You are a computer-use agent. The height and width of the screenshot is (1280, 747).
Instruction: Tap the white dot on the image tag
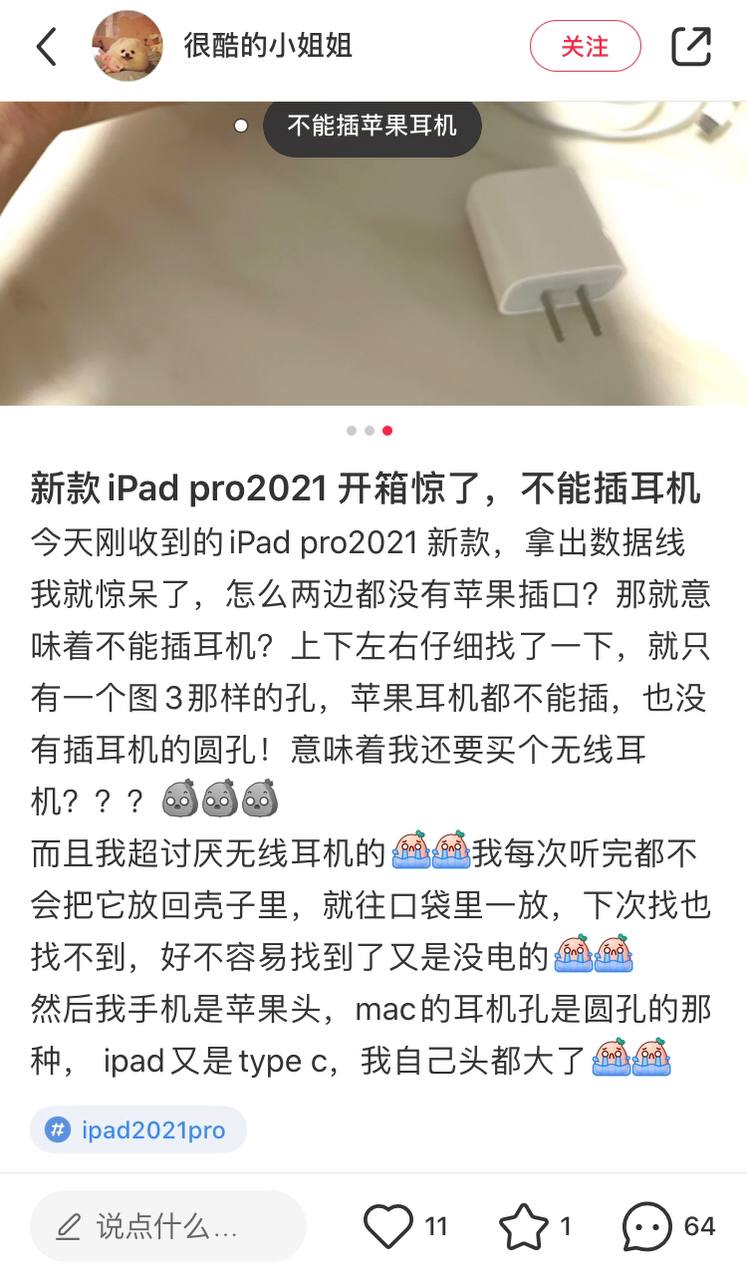point(240,126)
